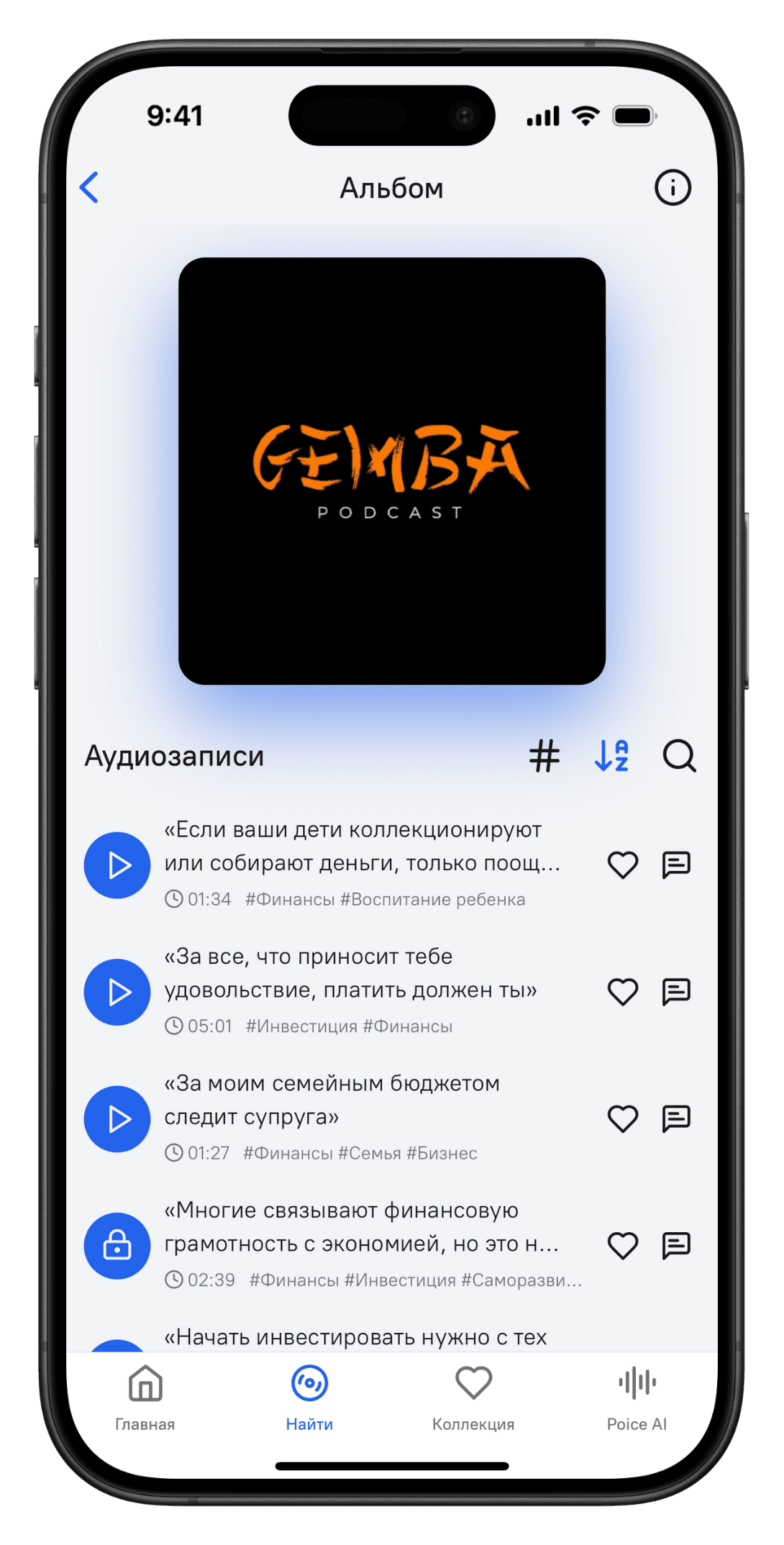This screenshot has height=1545, width=784.
Task: Switch to the Главная tab
Action: (x=145, y=1397)
